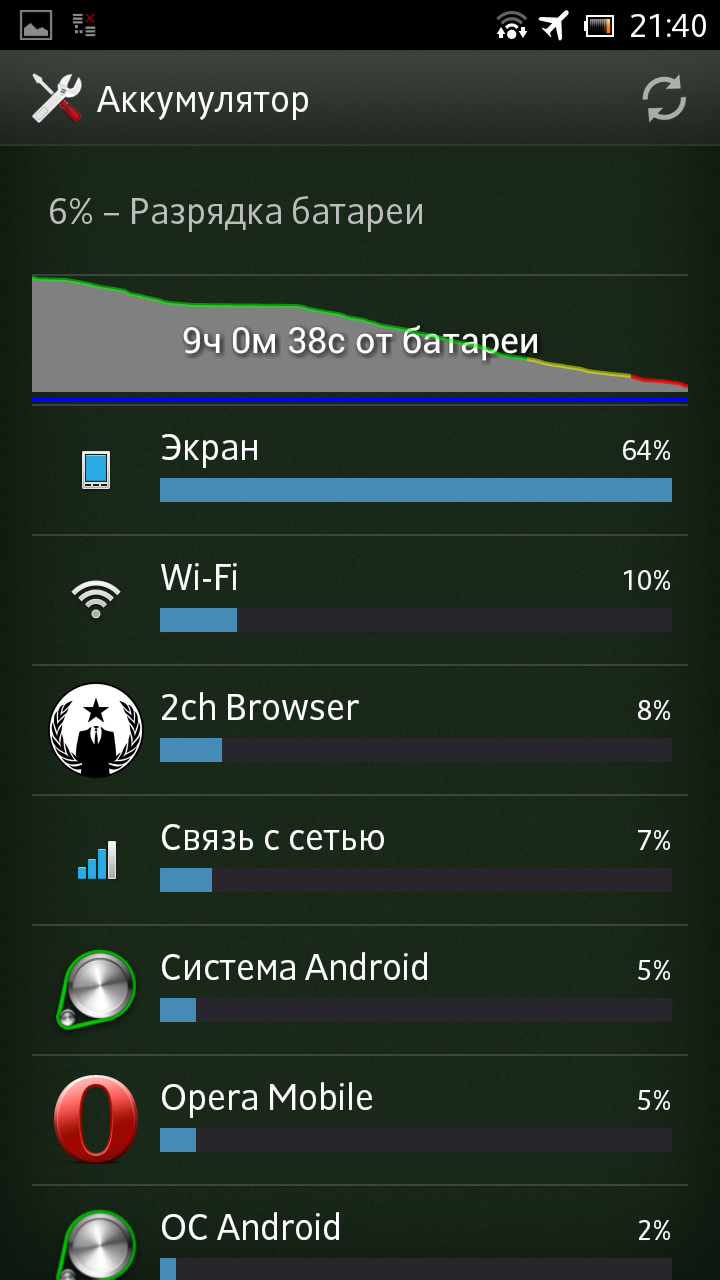Select the Связь с сетью row

pyautogui.click(x=360, y=860)
